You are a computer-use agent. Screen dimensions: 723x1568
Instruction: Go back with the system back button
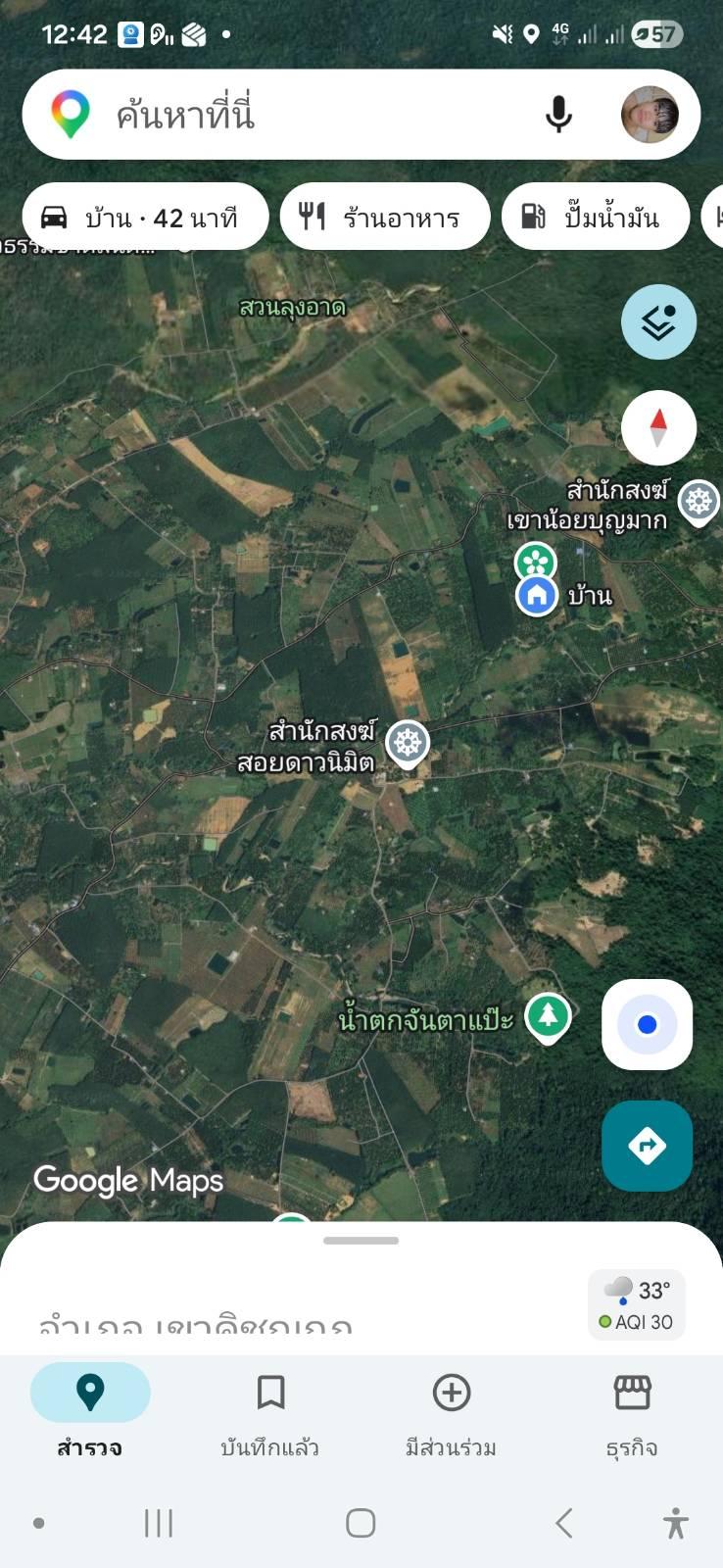coord(563,1523)
